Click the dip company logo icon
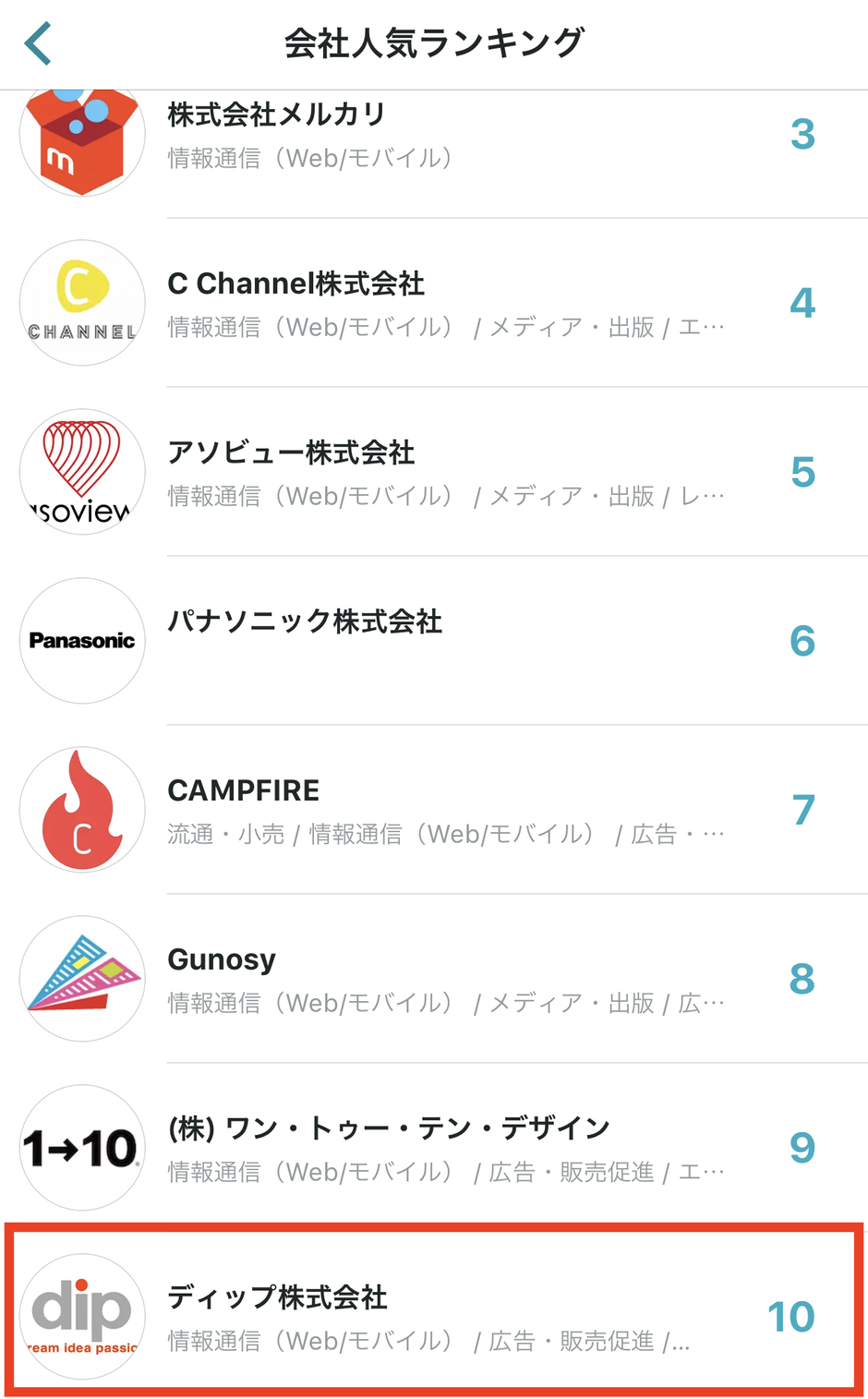 (x=81, y=1316)
